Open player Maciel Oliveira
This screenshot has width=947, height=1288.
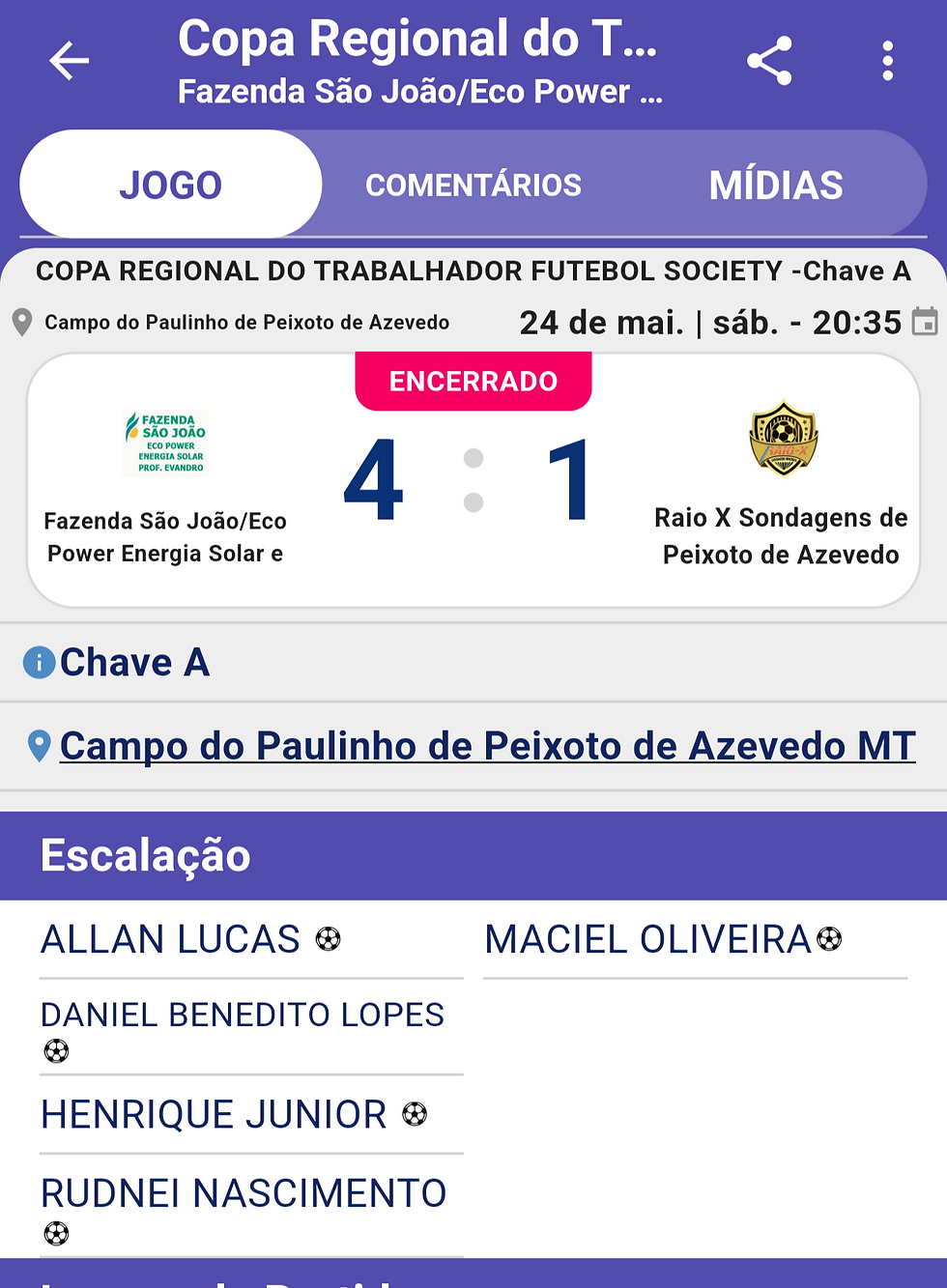pyautogui.click(x=648, y=939)
